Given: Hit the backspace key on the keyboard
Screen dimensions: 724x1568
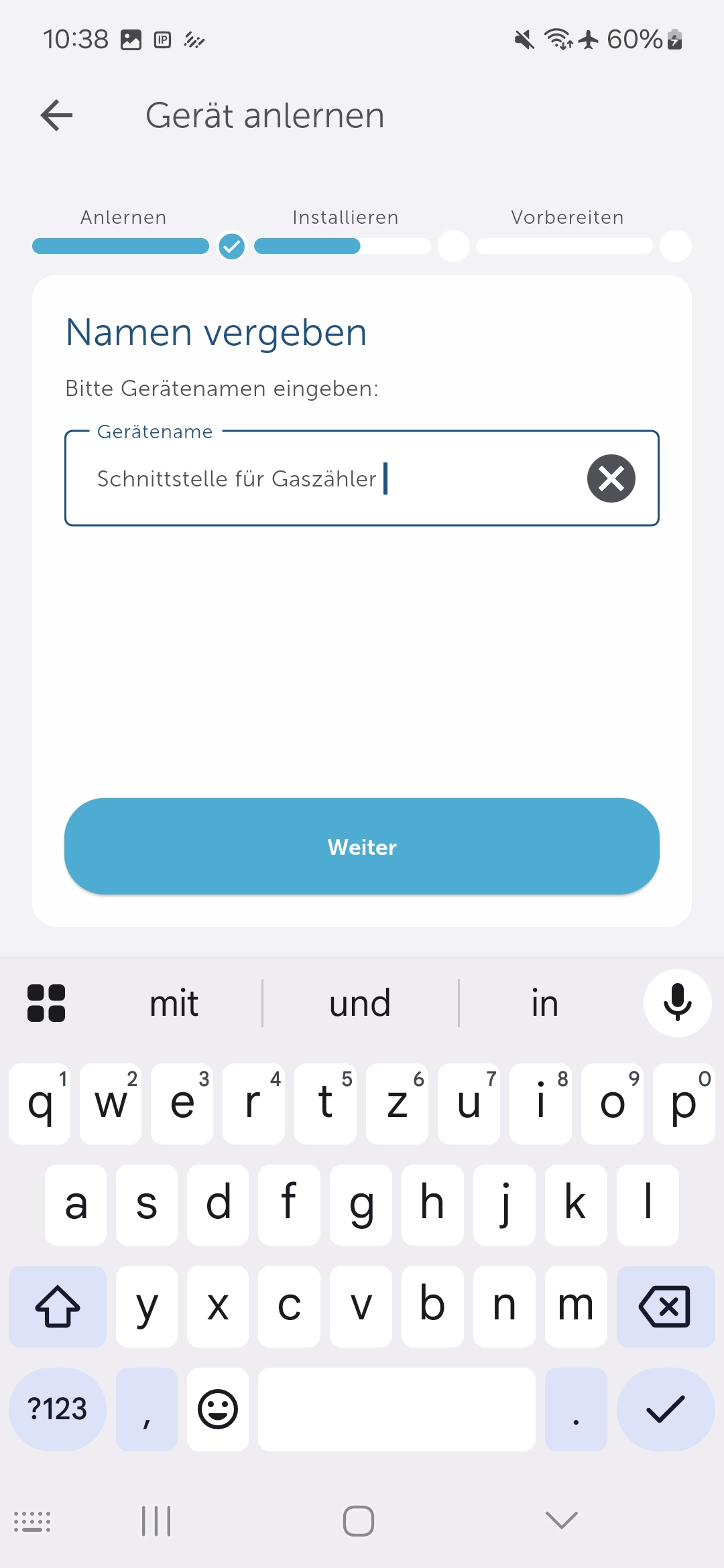Looking at the screenshot, I should pyautogui.click(x=665, y=1307).
